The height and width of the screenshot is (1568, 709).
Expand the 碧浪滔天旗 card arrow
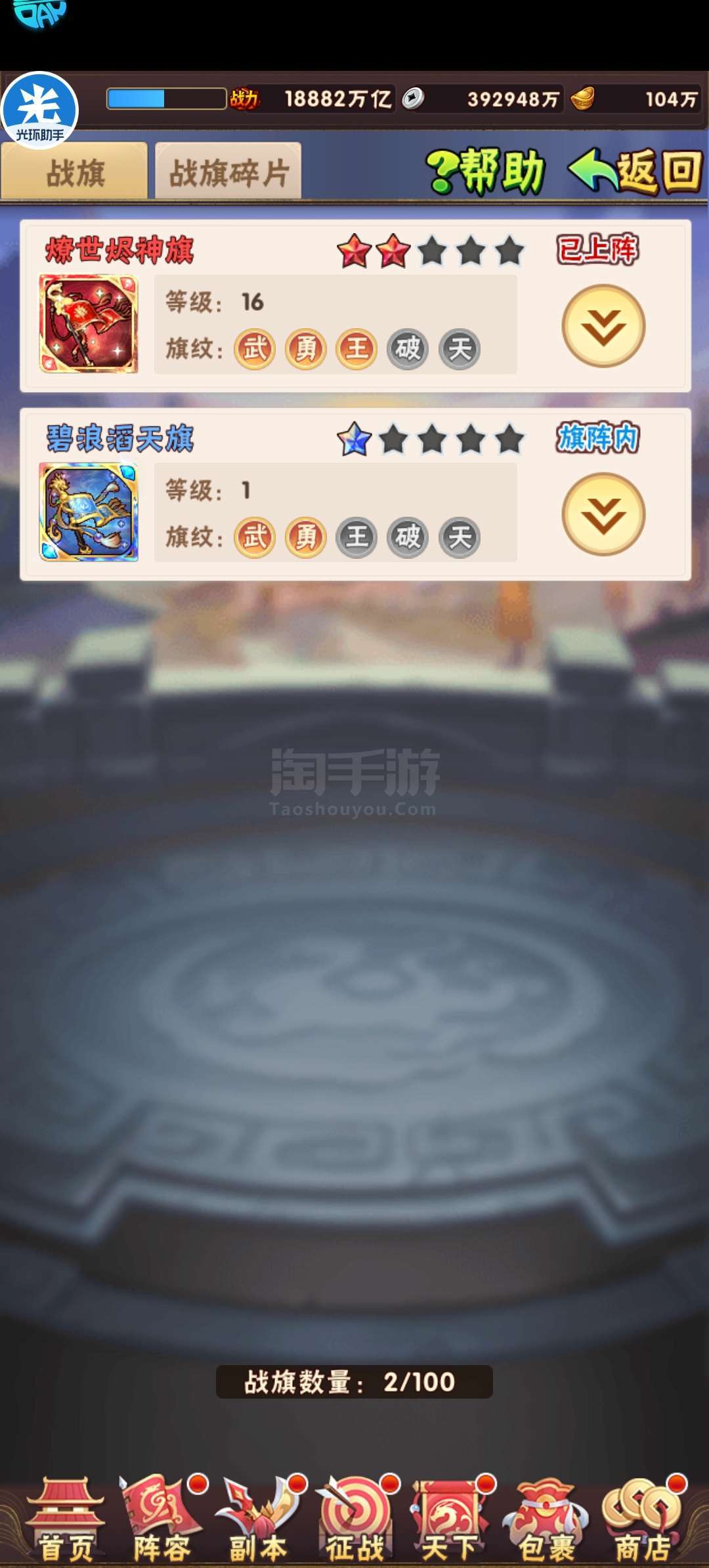tap(603, 514)
